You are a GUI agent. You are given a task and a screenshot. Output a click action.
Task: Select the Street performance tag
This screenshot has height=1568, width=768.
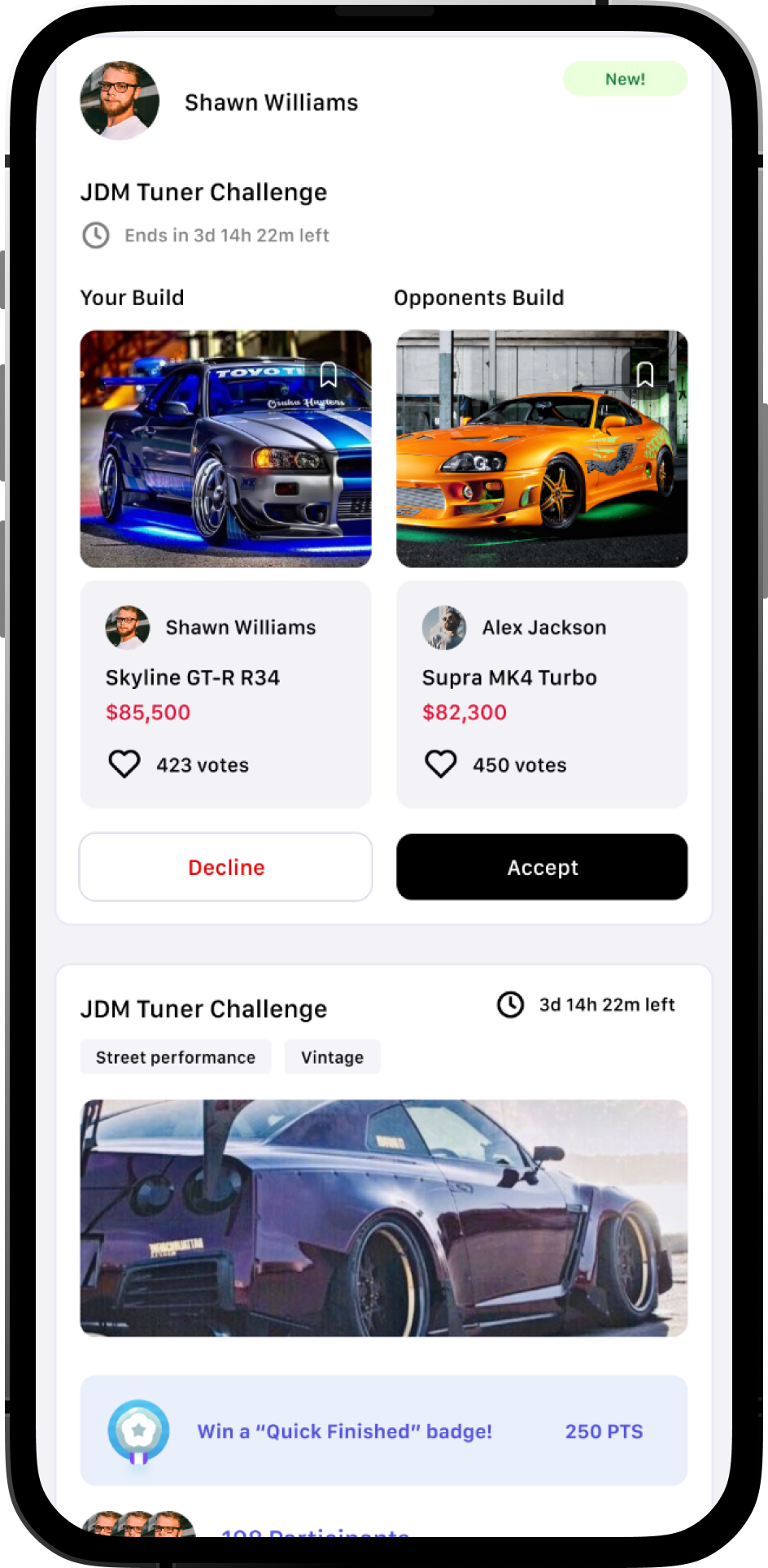[176, 1057]
